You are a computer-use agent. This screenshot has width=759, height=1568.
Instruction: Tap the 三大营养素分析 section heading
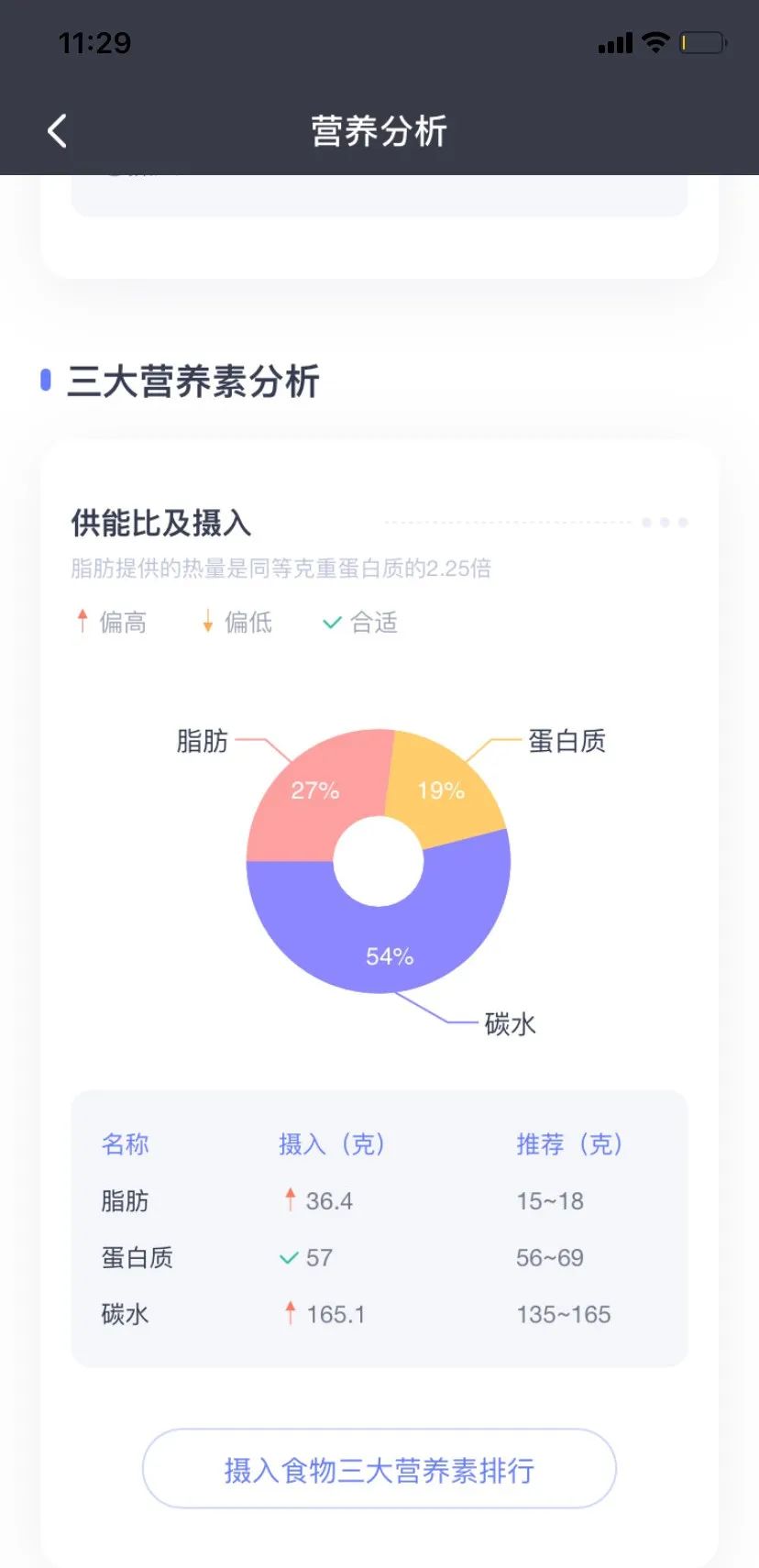(194, 382)
